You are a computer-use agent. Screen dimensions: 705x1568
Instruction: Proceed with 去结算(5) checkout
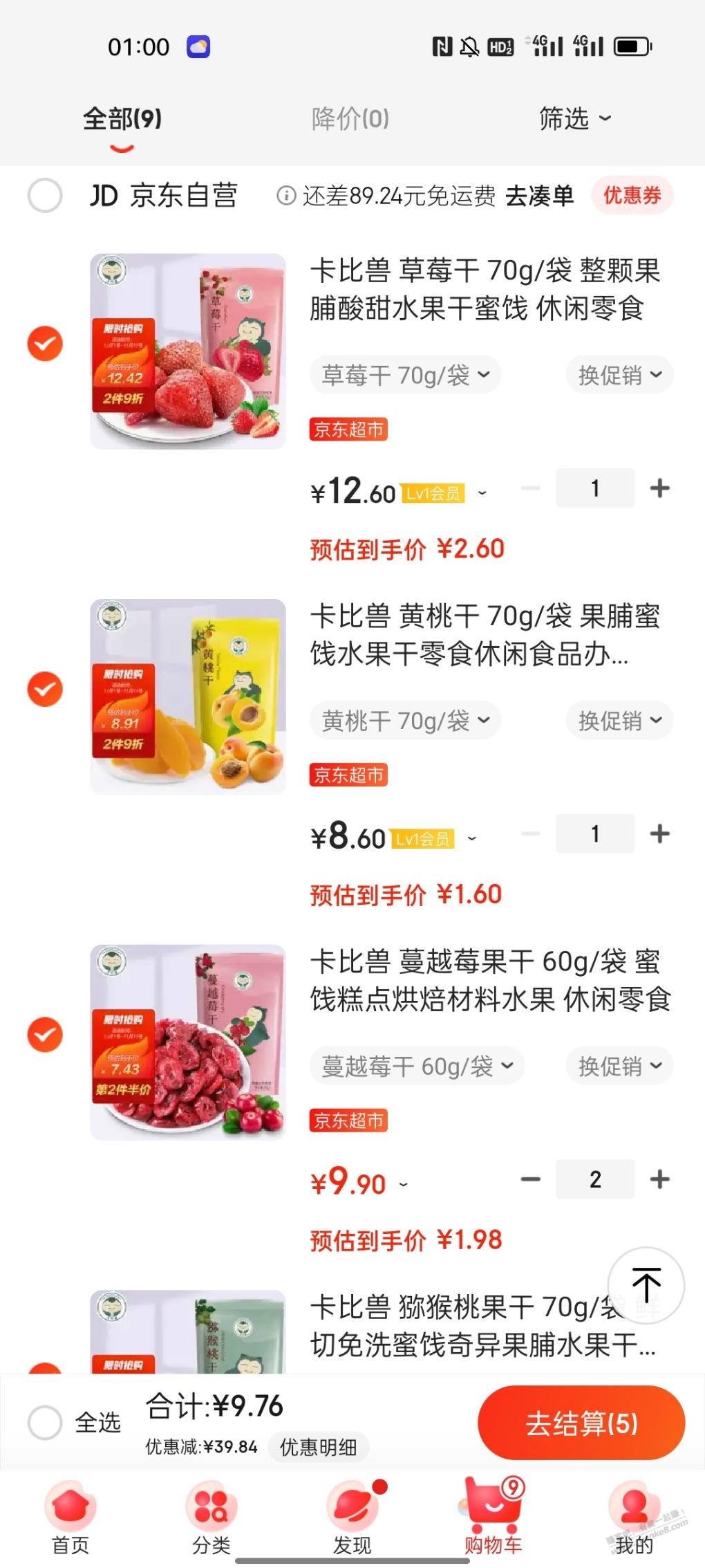(x=581, y=1423)
